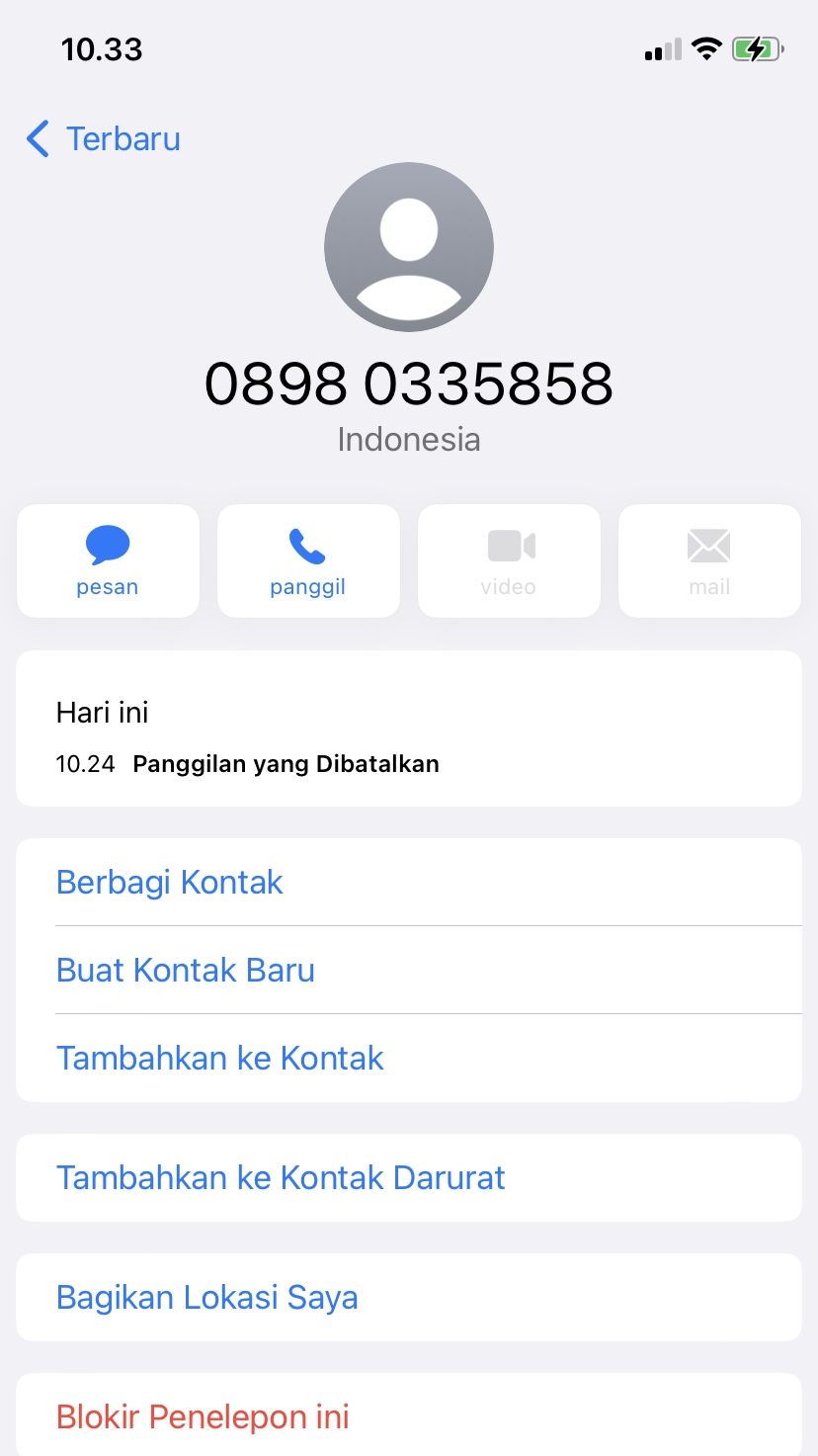Tap the contact avatar silhouette

tap(408, 246)
